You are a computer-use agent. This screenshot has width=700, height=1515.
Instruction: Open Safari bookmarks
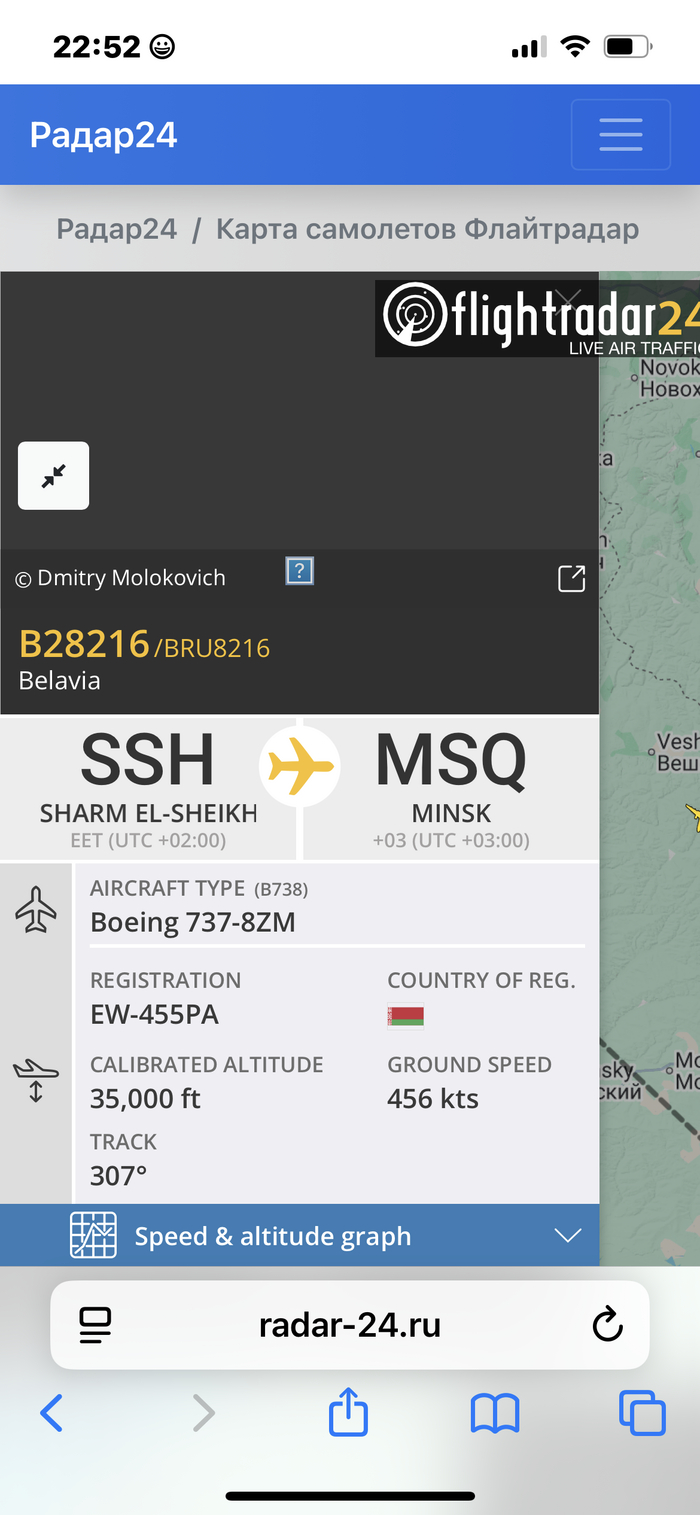(x=495, y=1413)
